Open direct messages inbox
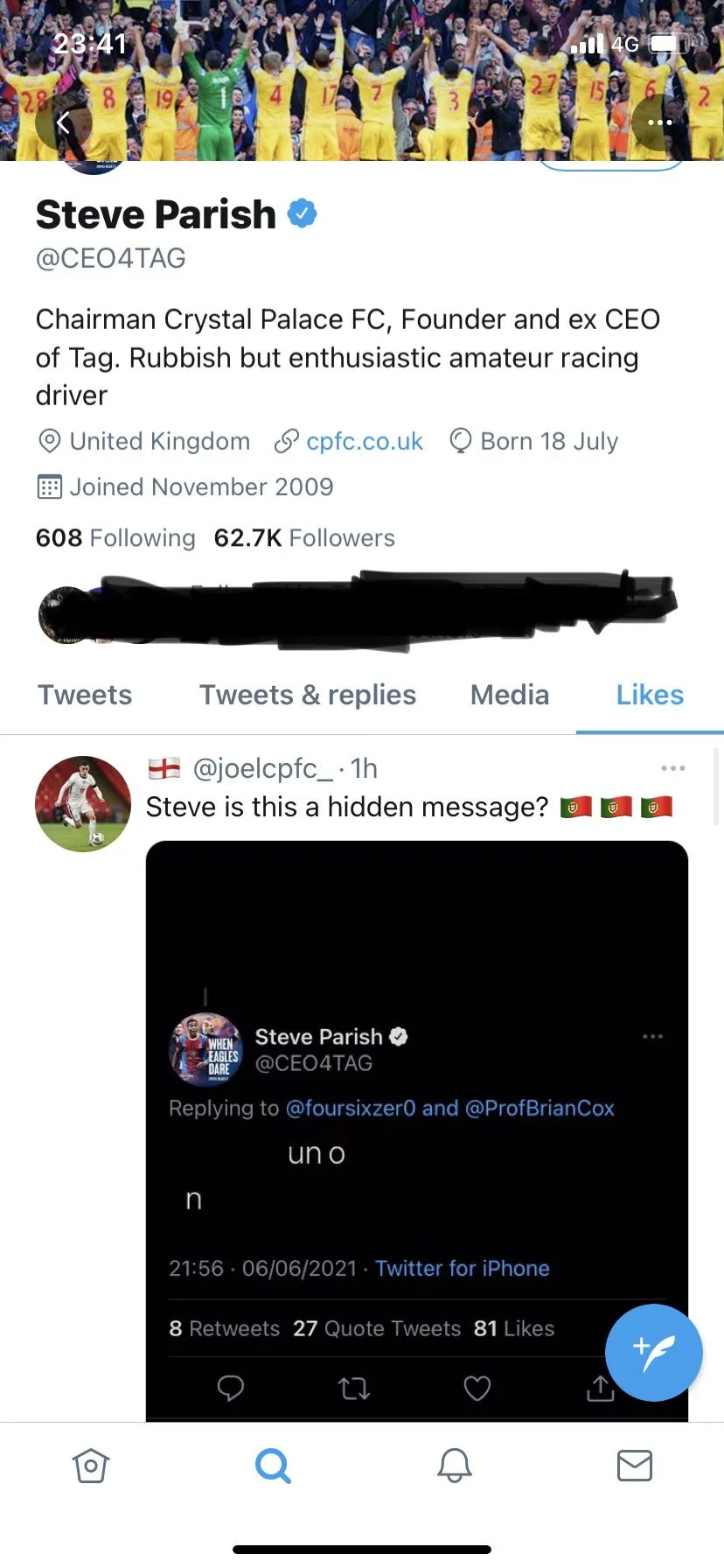 click(x=635, y=1466)
